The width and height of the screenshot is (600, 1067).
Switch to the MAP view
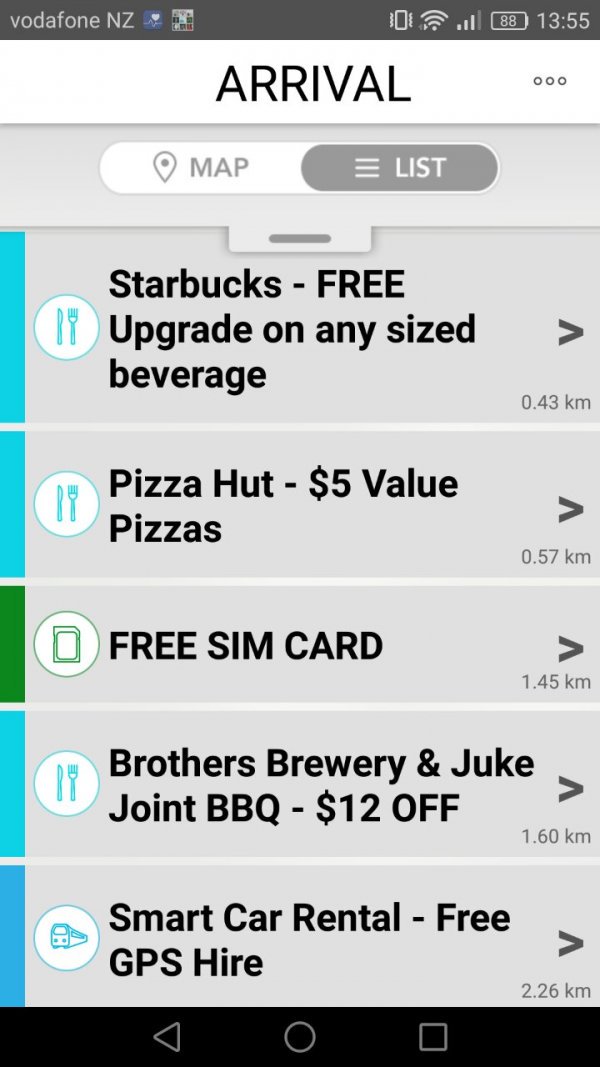point(201,167)
